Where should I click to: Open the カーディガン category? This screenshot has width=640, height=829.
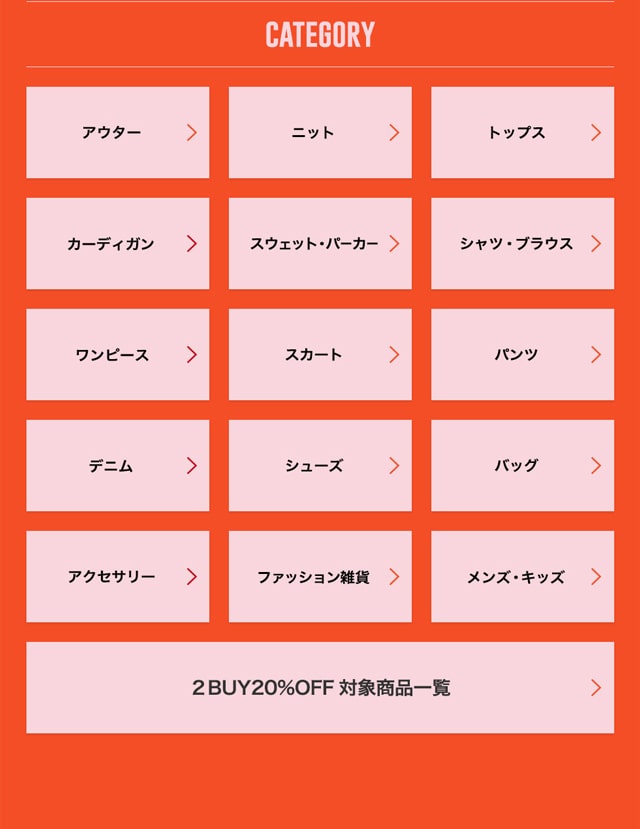pos(118,244)
